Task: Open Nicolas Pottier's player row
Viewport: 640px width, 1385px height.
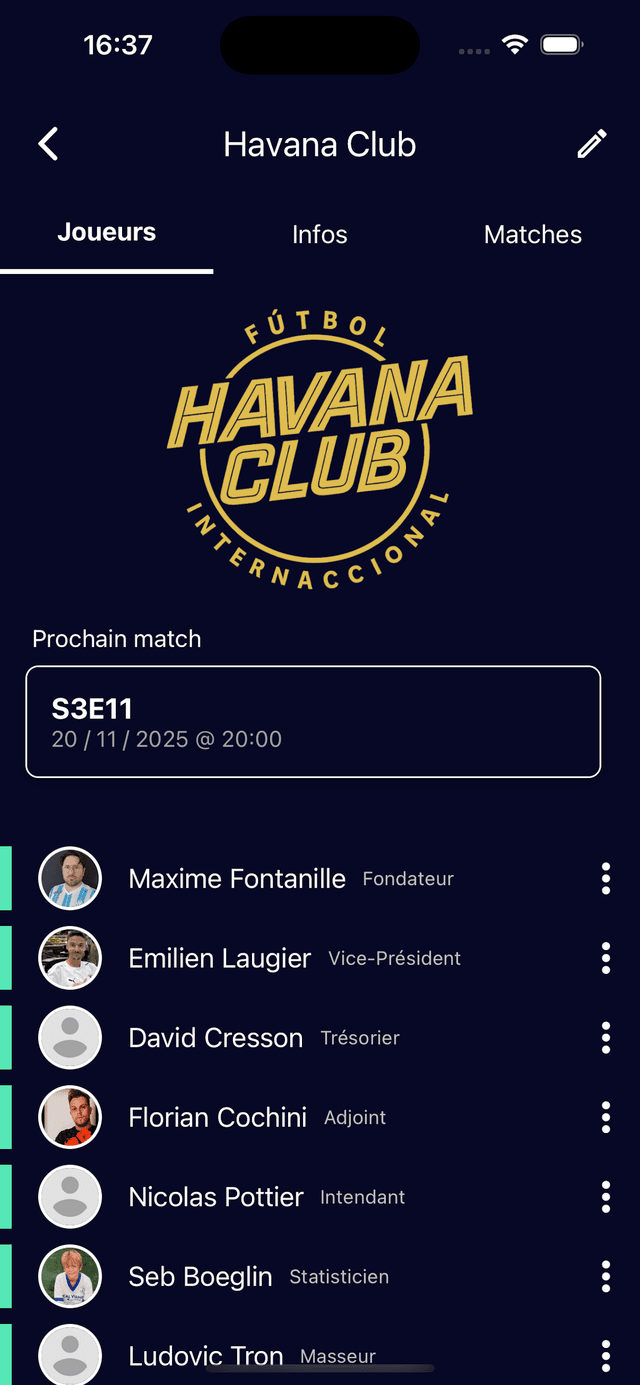Action: coord(216,1197)
